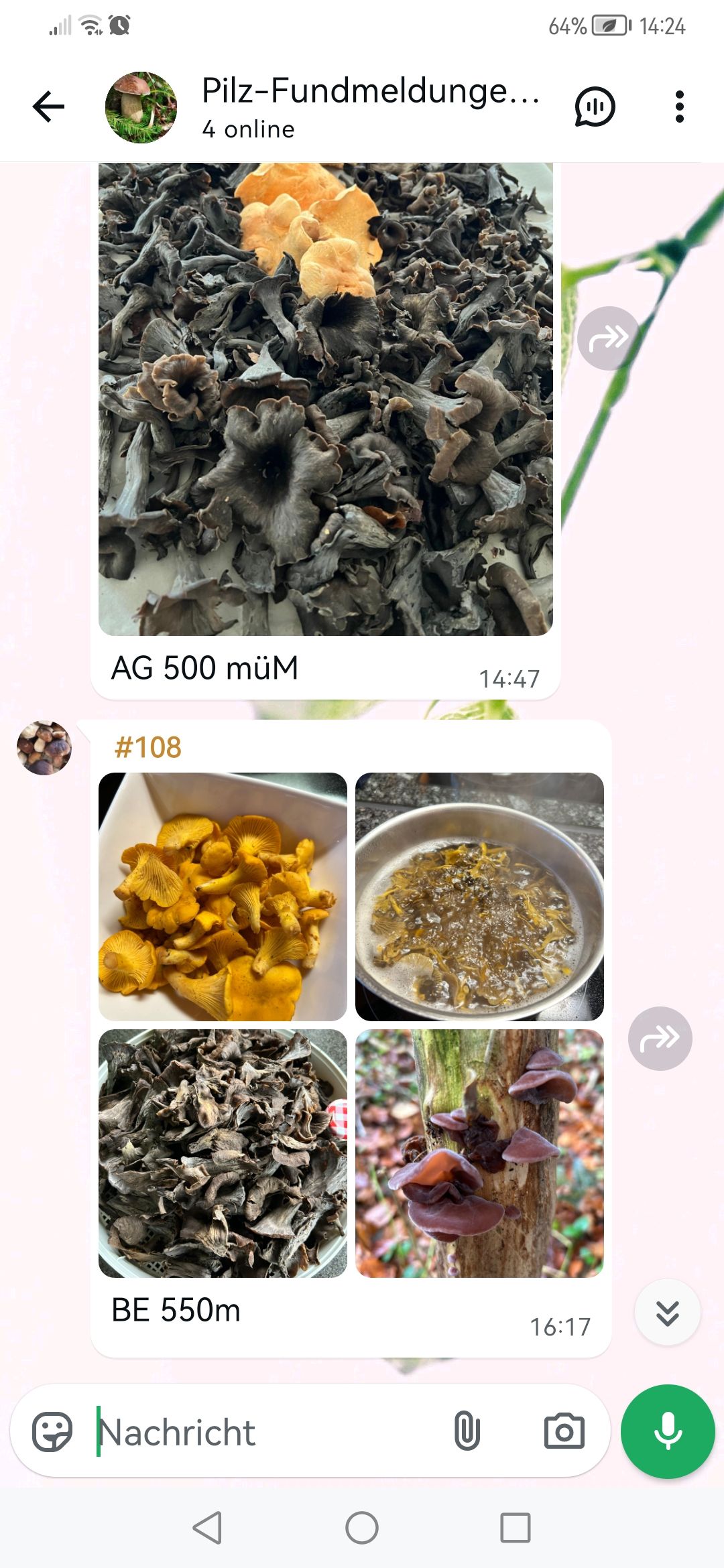Jump to the latest messages
Viewport: 724px width, 1568px height.
point(667,1313)
